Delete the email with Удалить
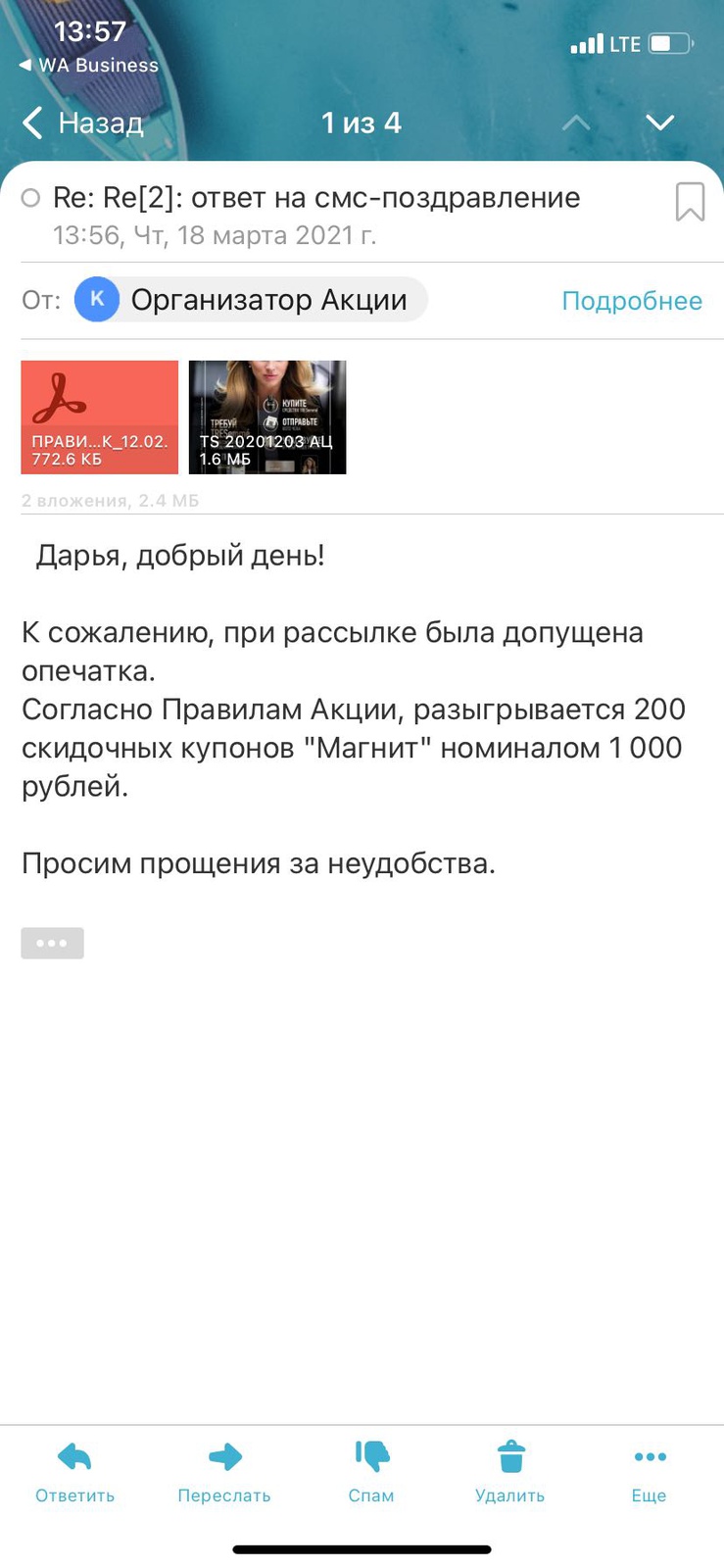This screenshot has width=724, height=1568. point(509,1470)
